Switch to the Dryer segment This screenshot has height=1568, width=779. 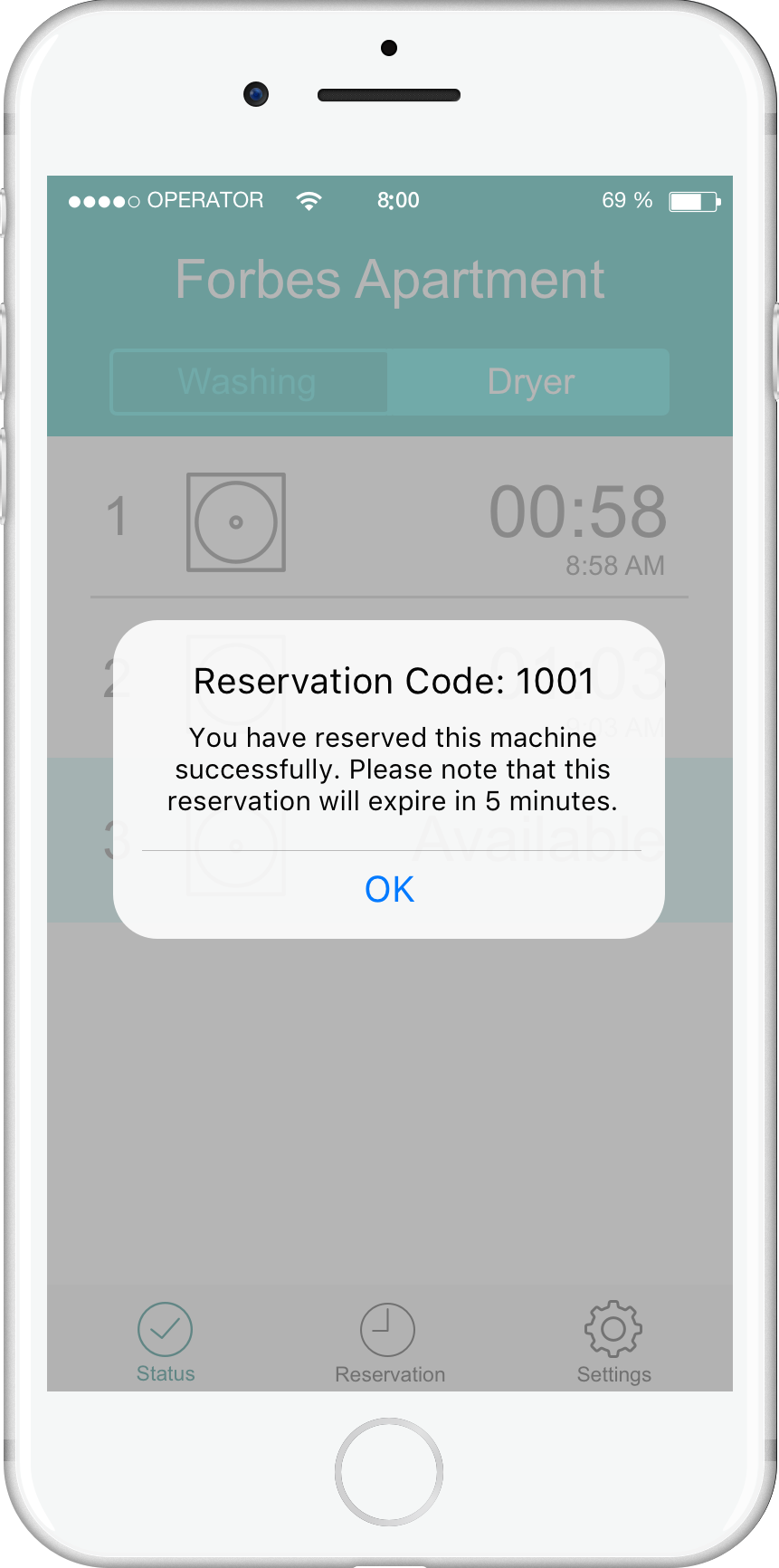pos(530,382)
